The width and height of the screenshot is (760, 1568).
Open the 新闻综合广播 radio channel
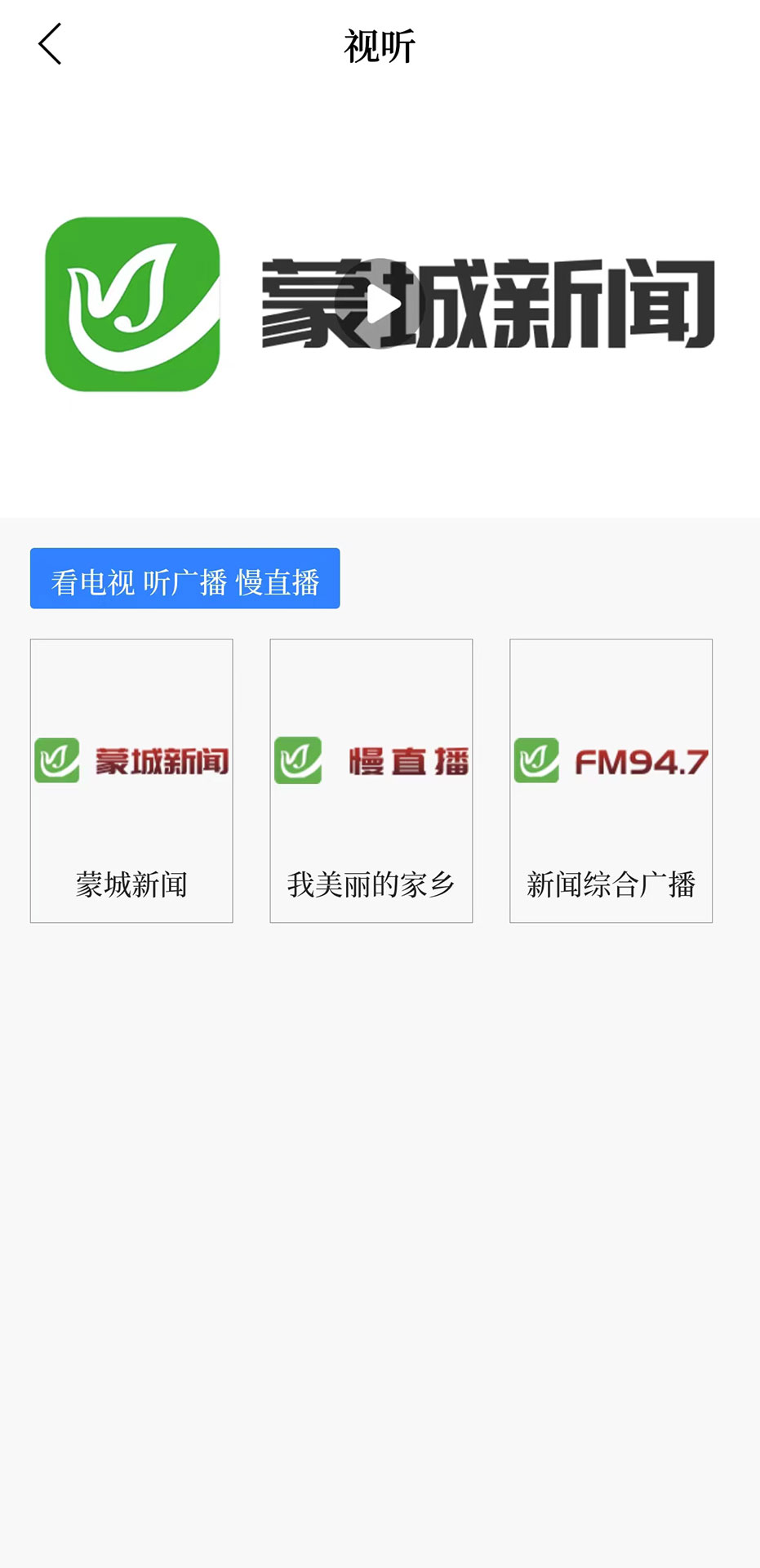click(611, 780)
